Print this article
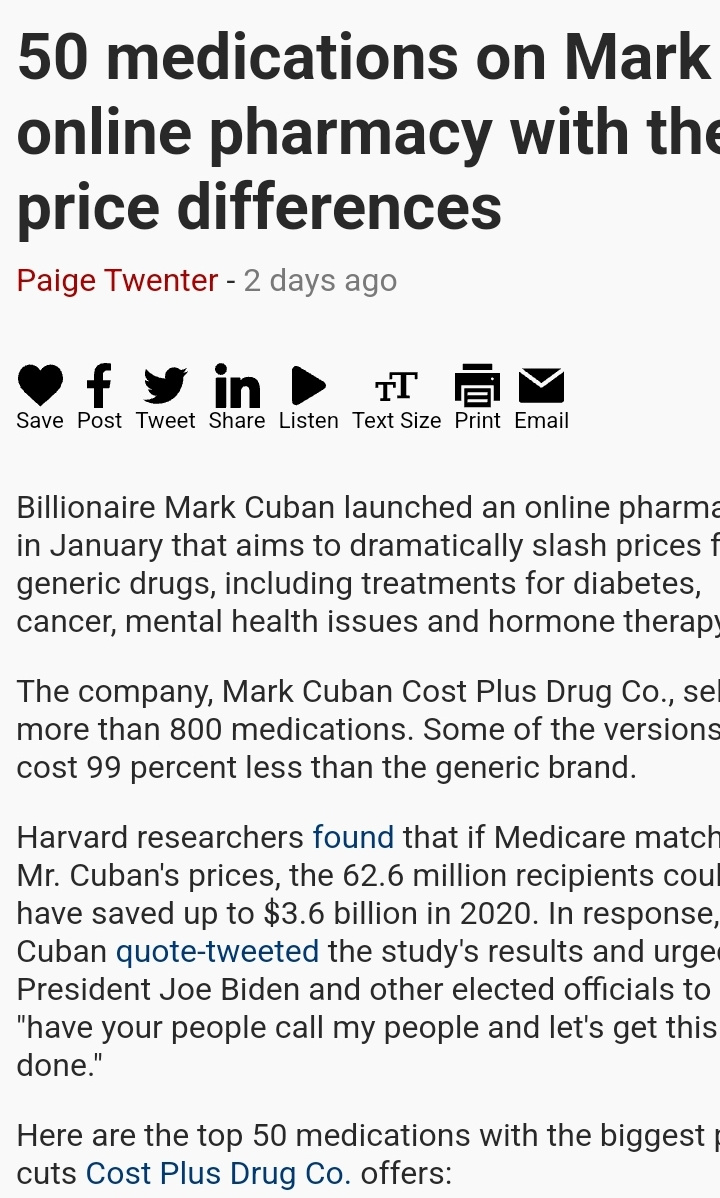This screenshot has width=720, height=1198. pyautogui.click(x=478, y=397)
